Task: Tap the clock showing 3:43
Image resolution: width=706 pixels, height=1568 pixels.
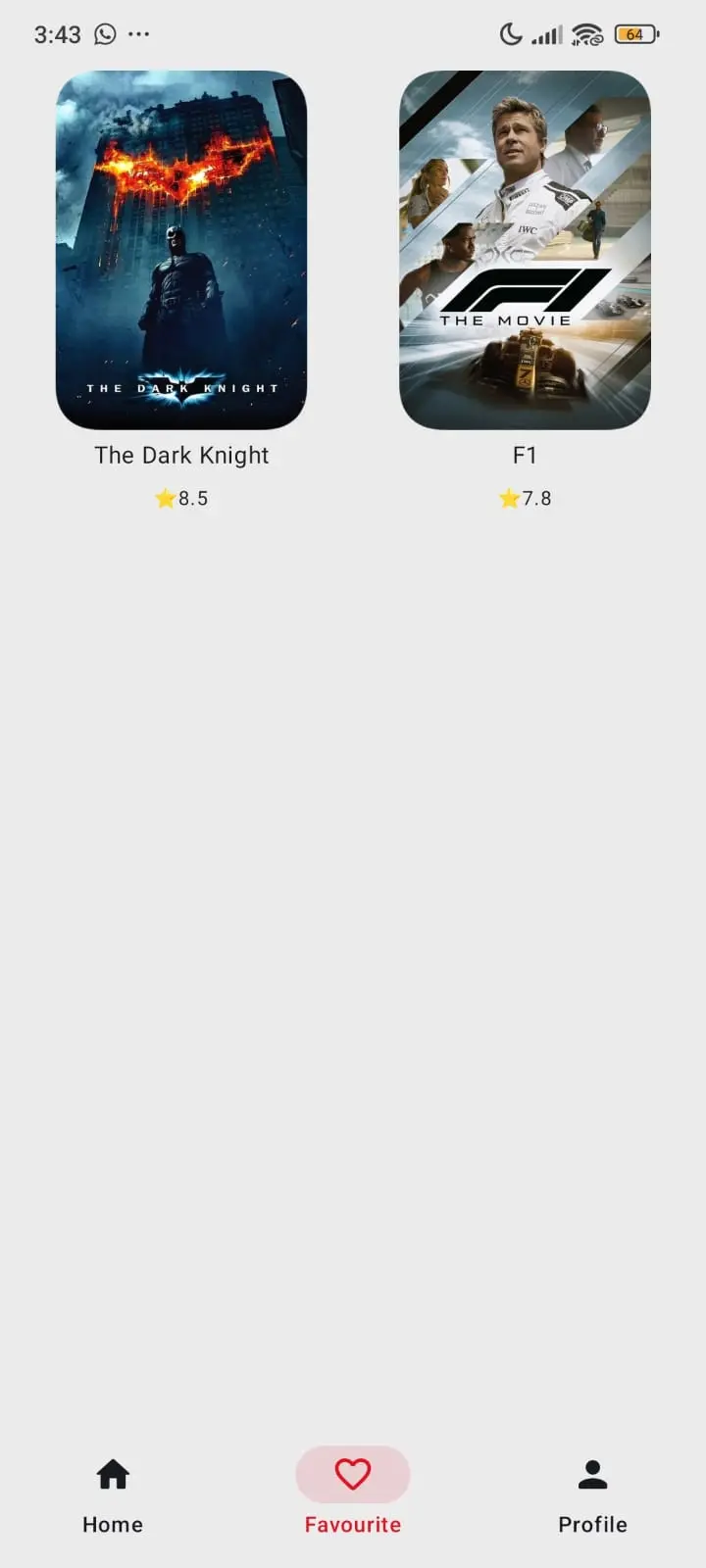Action: 56,34
